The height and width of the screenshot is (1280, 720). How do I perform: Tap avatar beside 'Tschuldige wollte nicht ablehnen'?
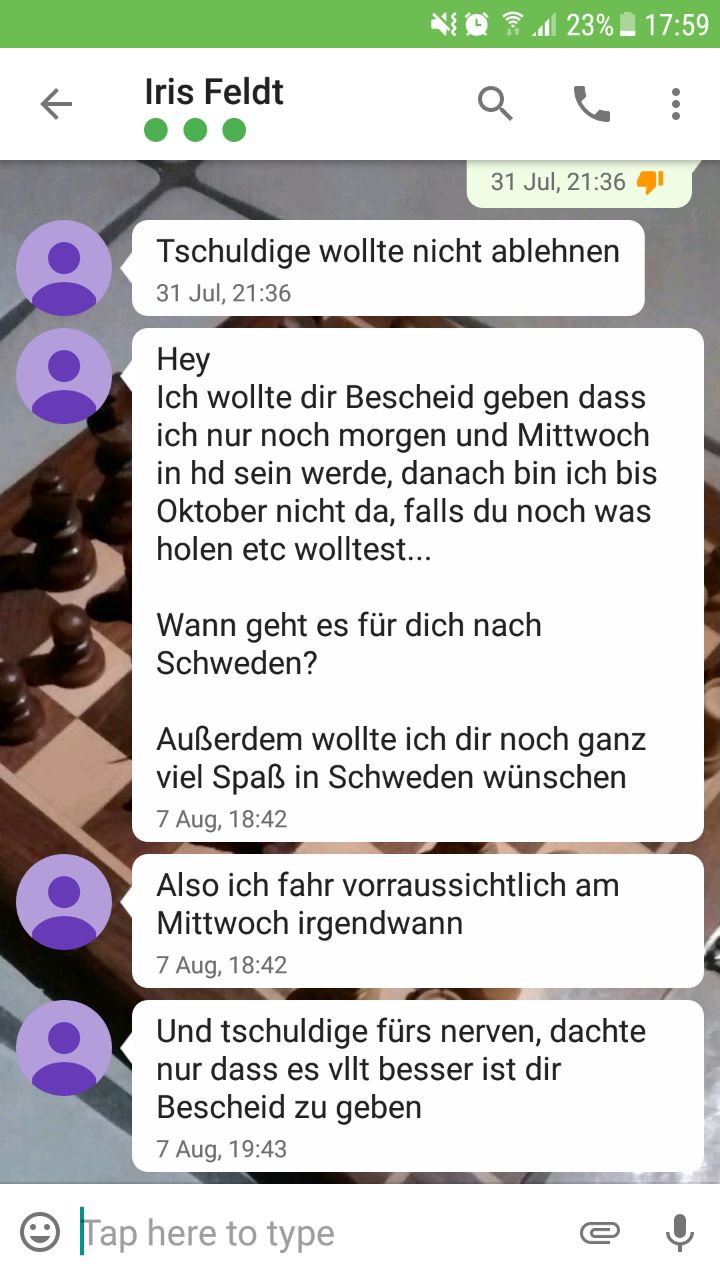[64, 268]
